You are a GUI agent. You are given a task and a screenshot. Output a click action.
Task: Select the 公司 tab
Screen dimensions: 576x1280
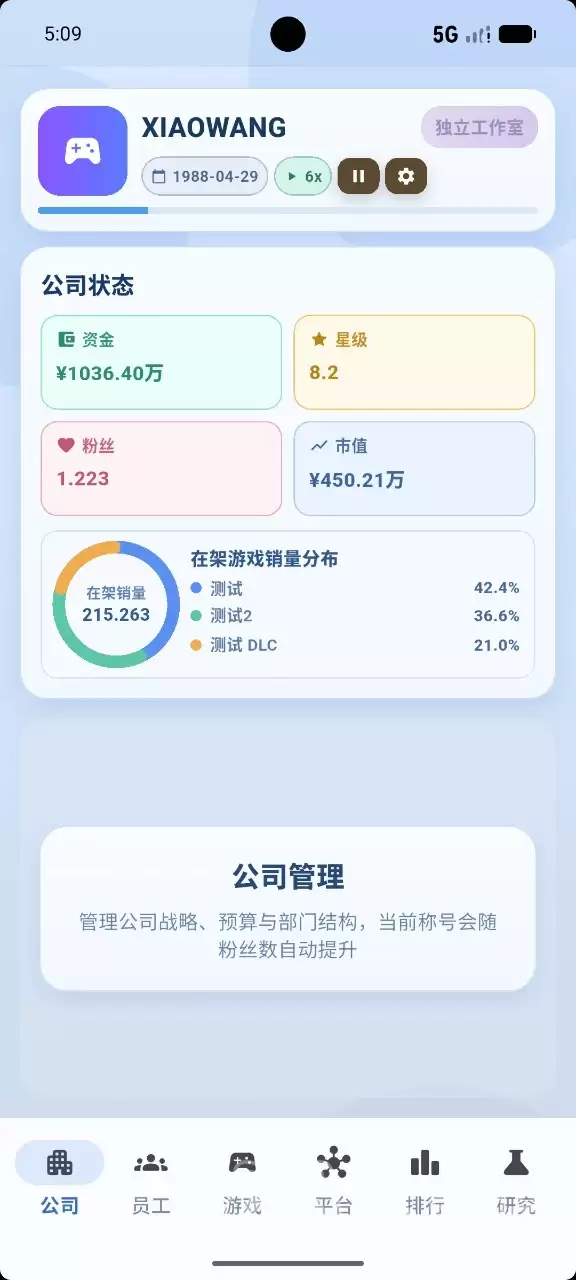[x=60, y=1180]
